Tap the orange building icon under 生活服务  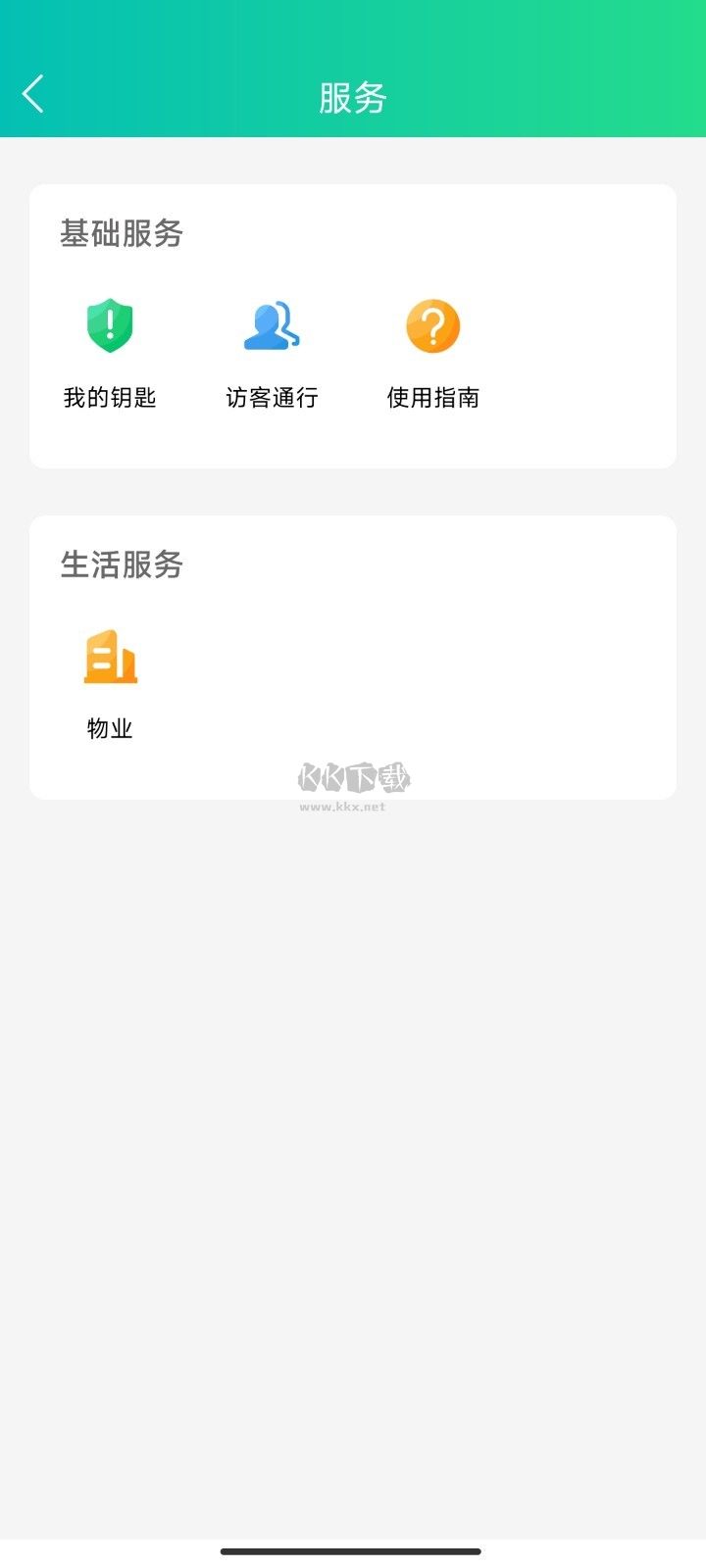coord(111,657)
